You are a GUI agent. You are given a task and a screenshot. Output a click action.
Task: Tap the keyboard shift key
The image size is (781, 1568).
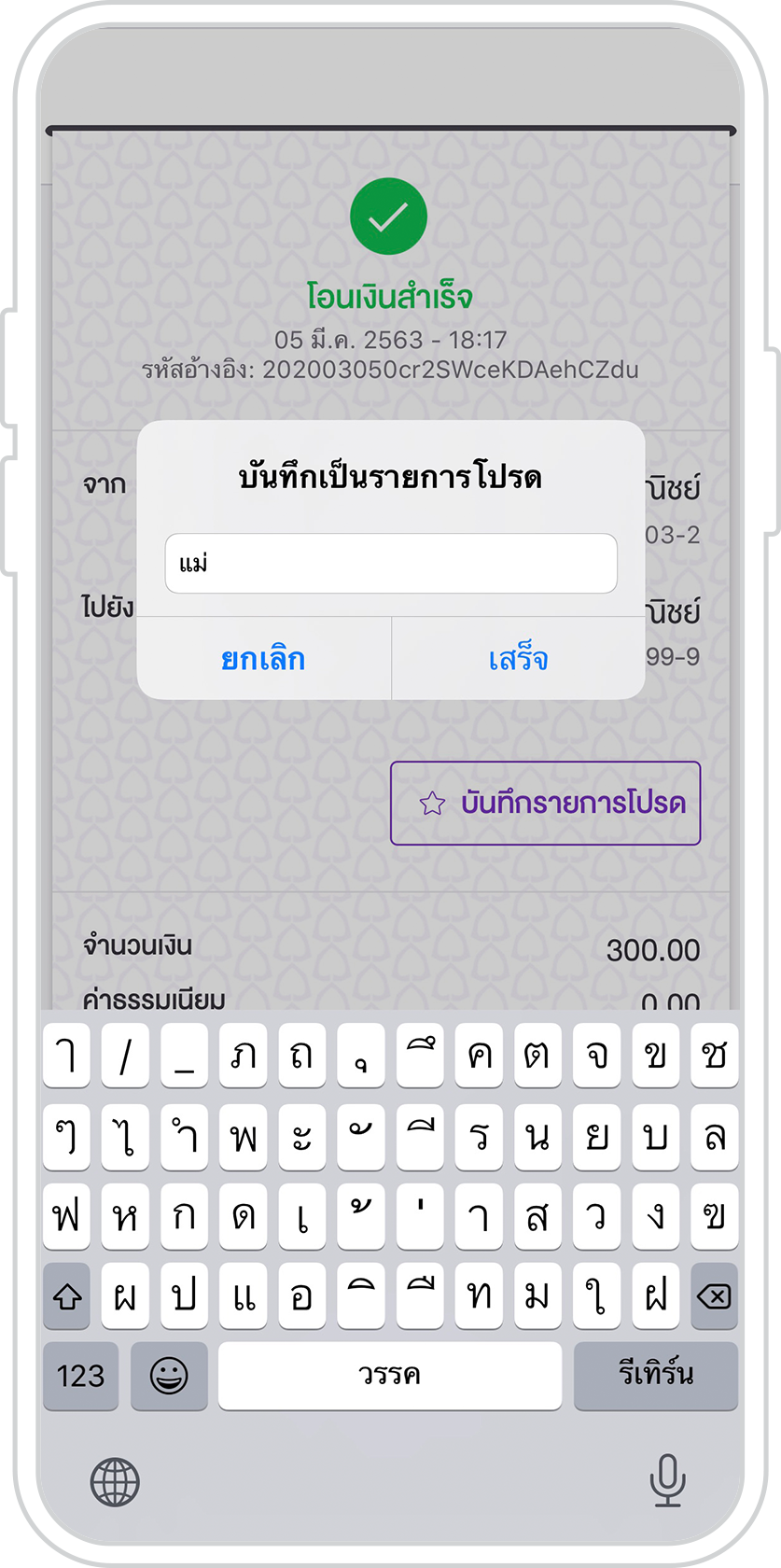67,1296
